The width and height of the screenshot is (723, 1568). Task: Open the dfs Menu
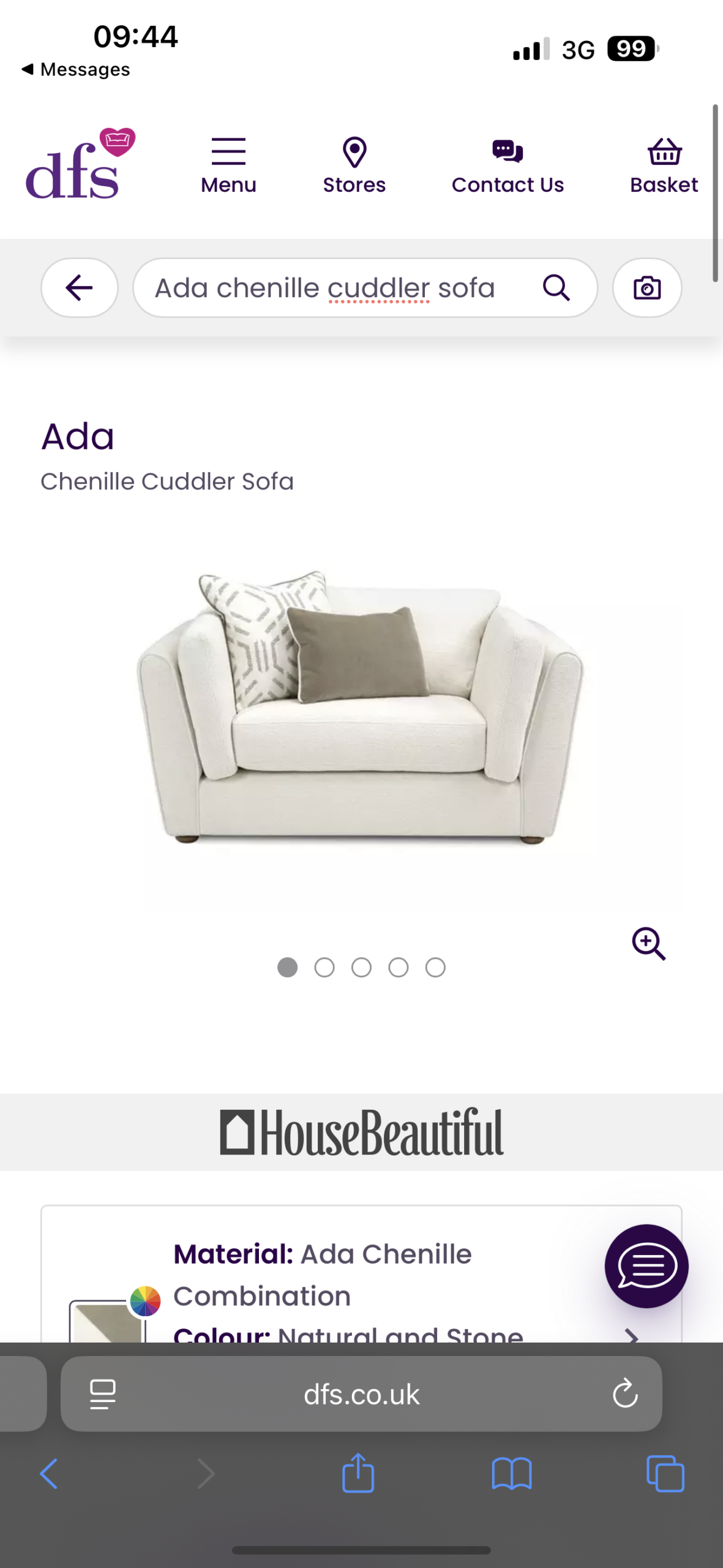[228, 165]
